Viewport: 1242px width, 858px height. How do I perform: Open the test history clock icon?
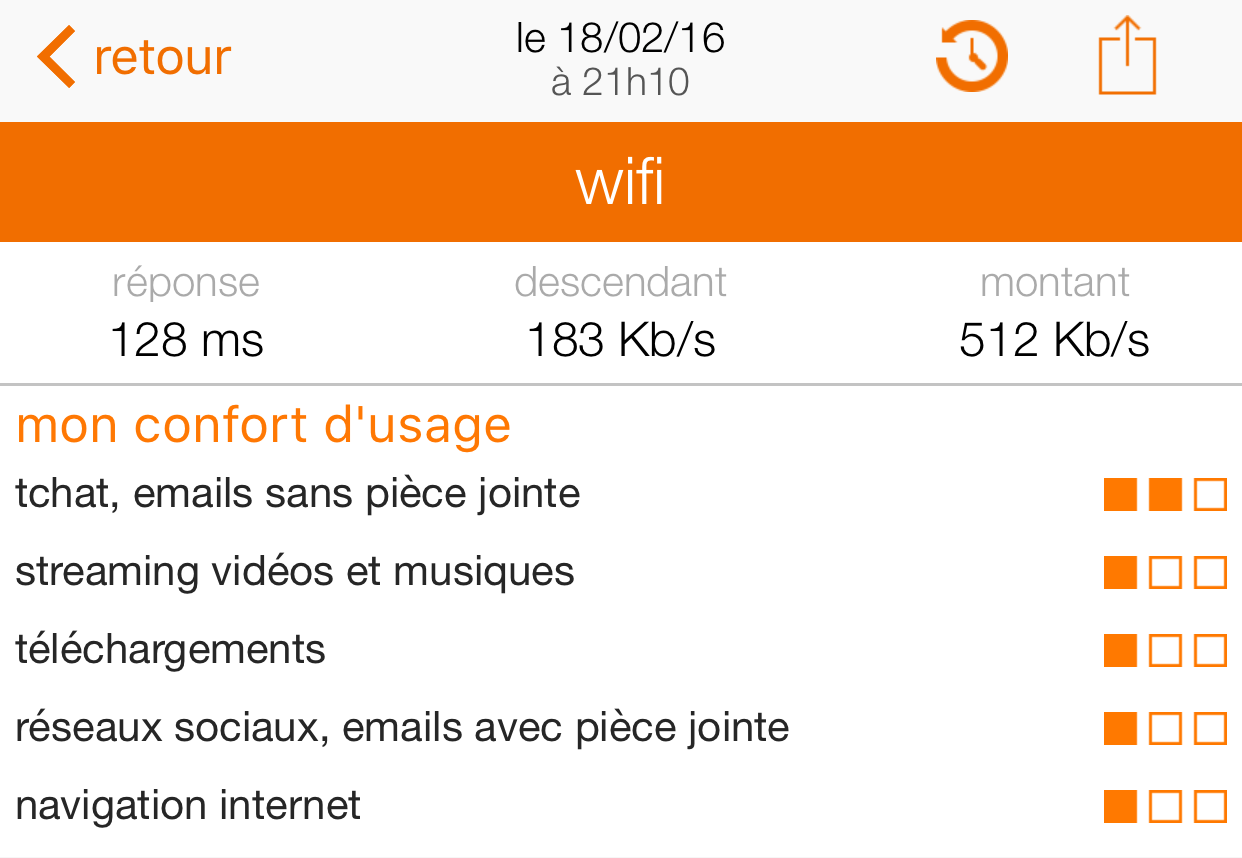click(x=971, y=57)
